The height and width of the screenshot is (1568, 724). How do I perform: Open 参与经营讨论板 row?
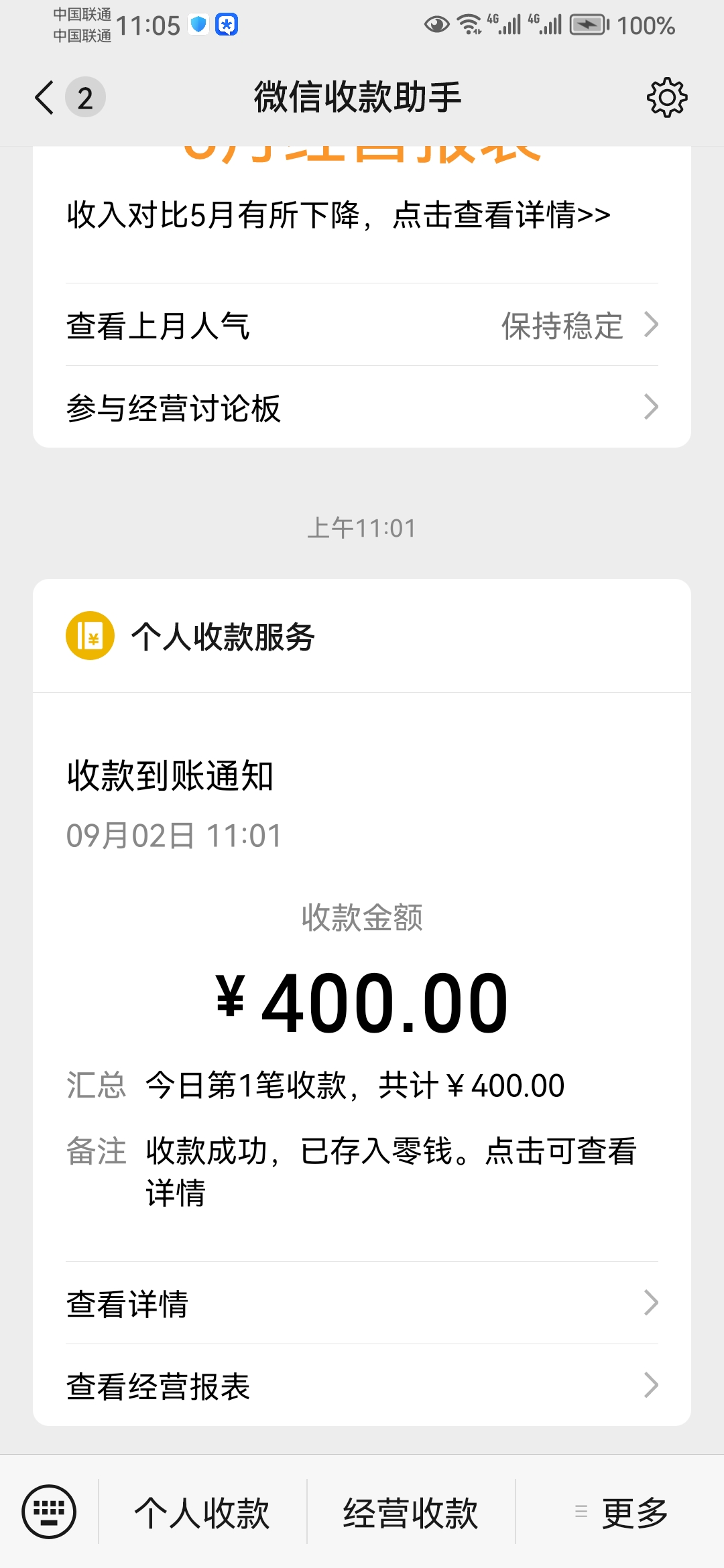click(362, 407)
